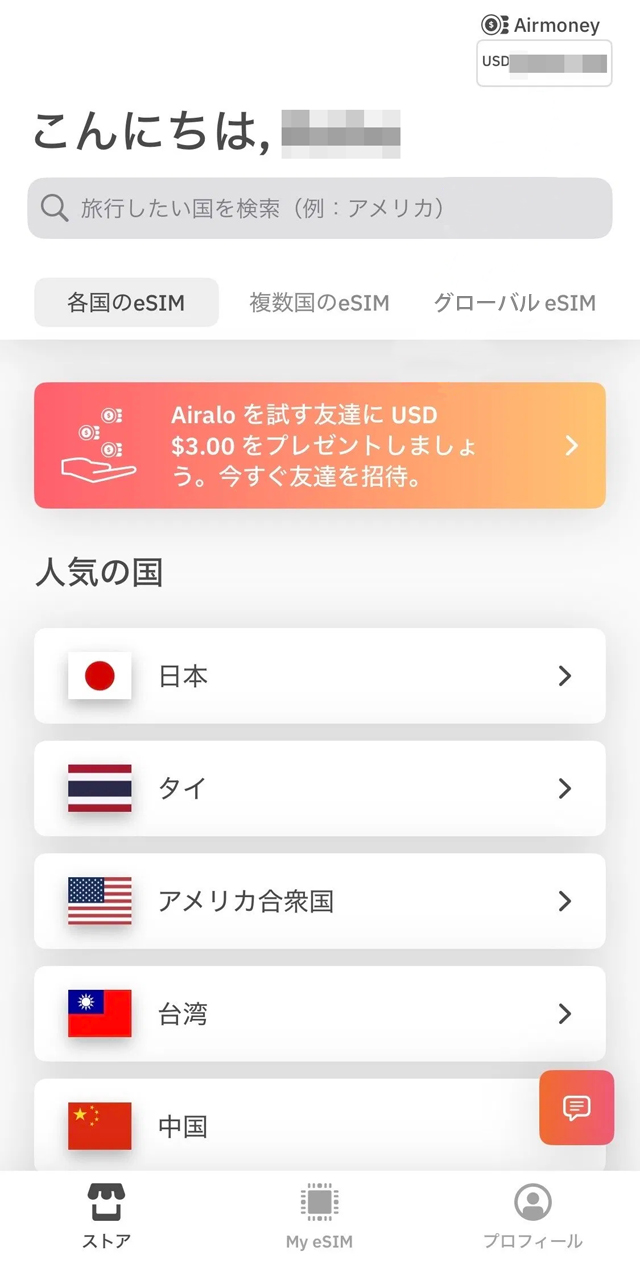Switch to the 複数国のeSIM tab
640x1280 pixels.
(x=319, y=303)
